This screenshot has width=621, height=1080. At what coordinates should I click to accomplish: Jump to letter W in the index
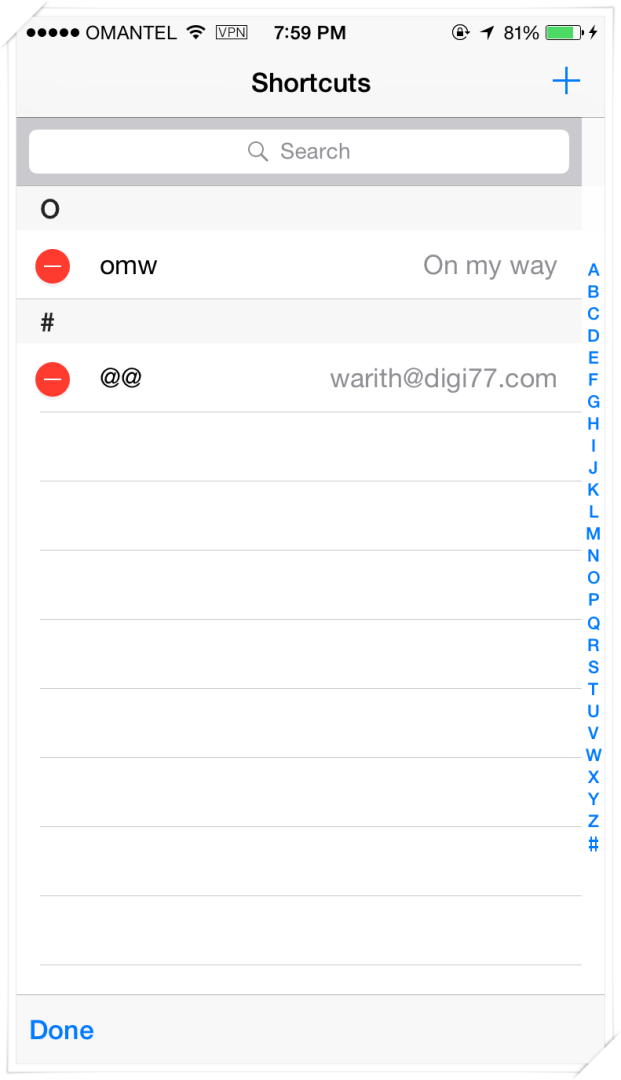593,755
